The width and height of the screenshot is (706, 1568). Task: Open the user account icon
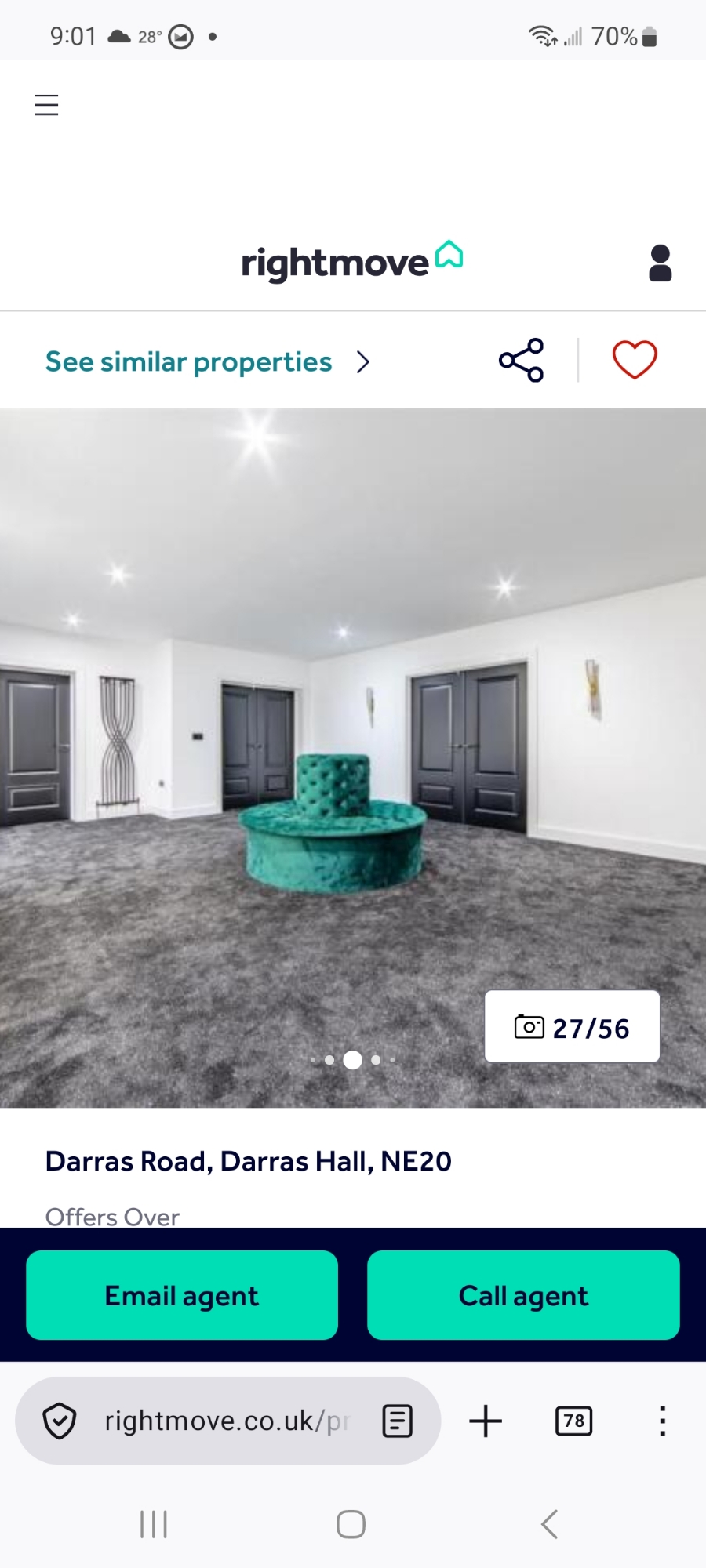(661, 263)
